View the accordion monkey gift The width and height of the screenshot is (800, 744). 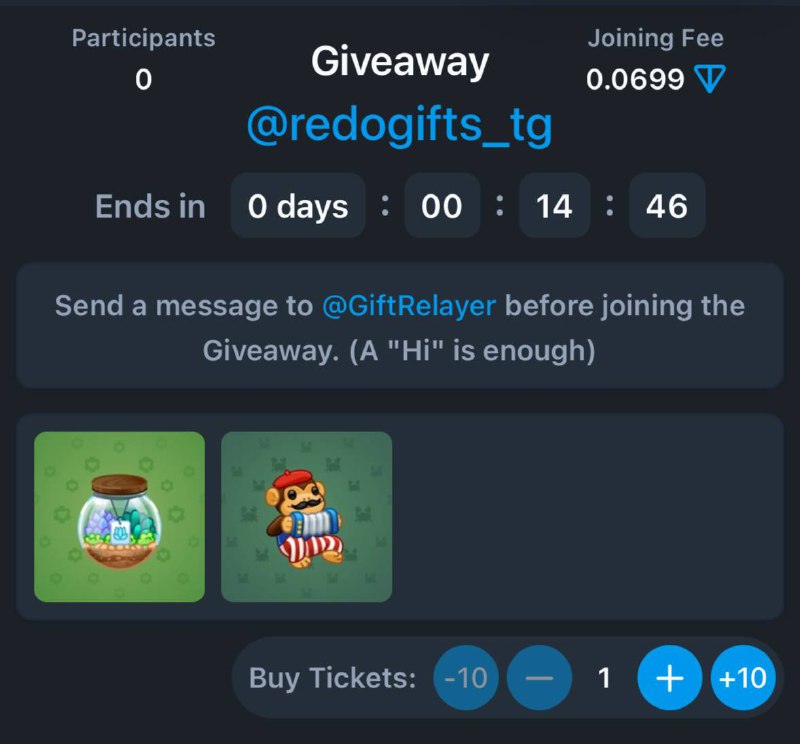[306, 517]
